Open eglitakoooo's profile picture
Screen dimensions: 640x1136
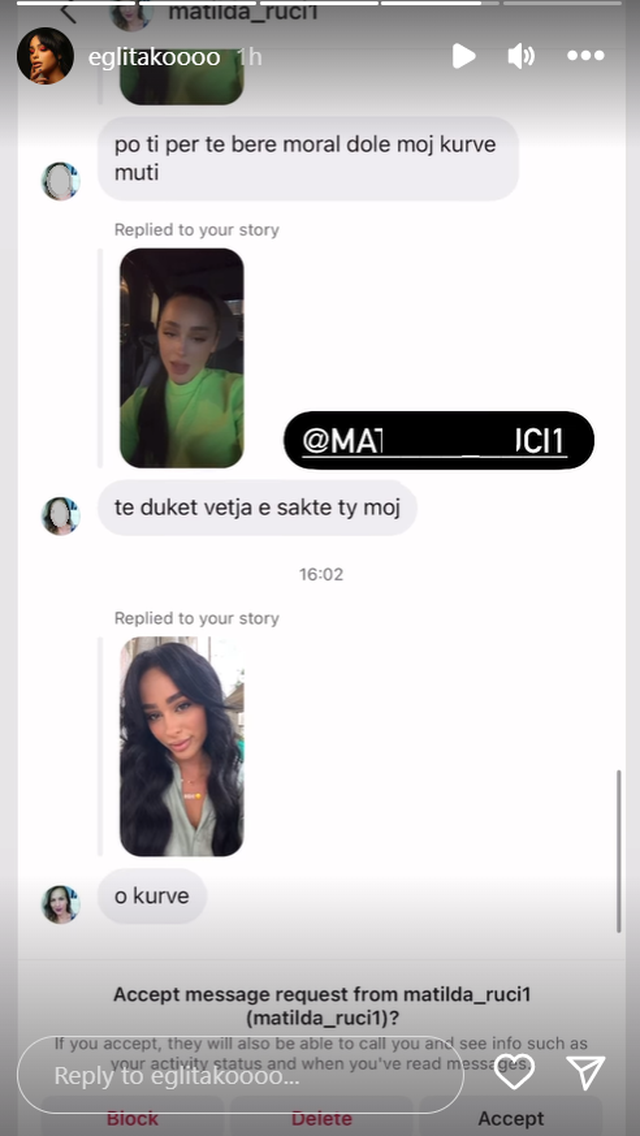[45, 56]
